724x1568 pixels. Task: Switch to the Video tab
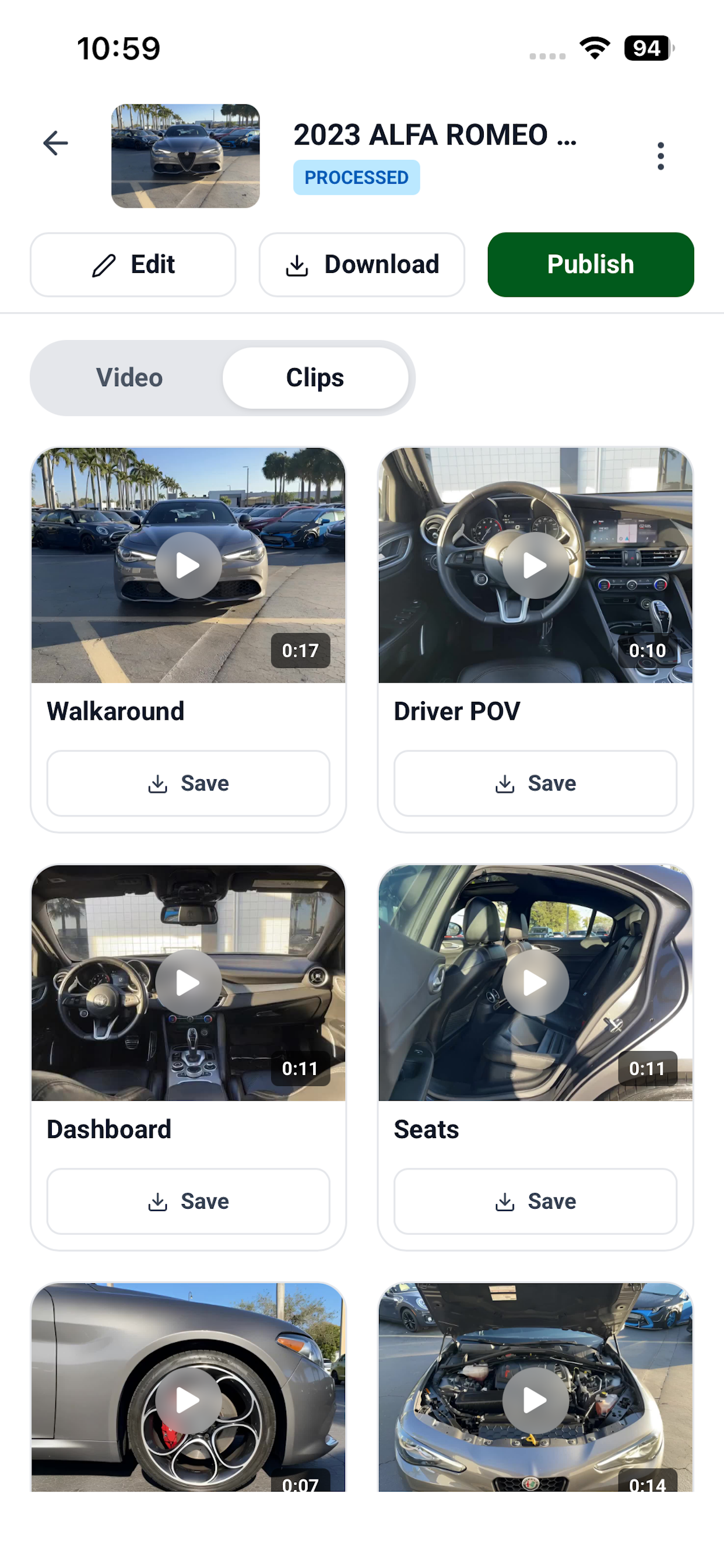pyautogui.click(x=129, y=377)
